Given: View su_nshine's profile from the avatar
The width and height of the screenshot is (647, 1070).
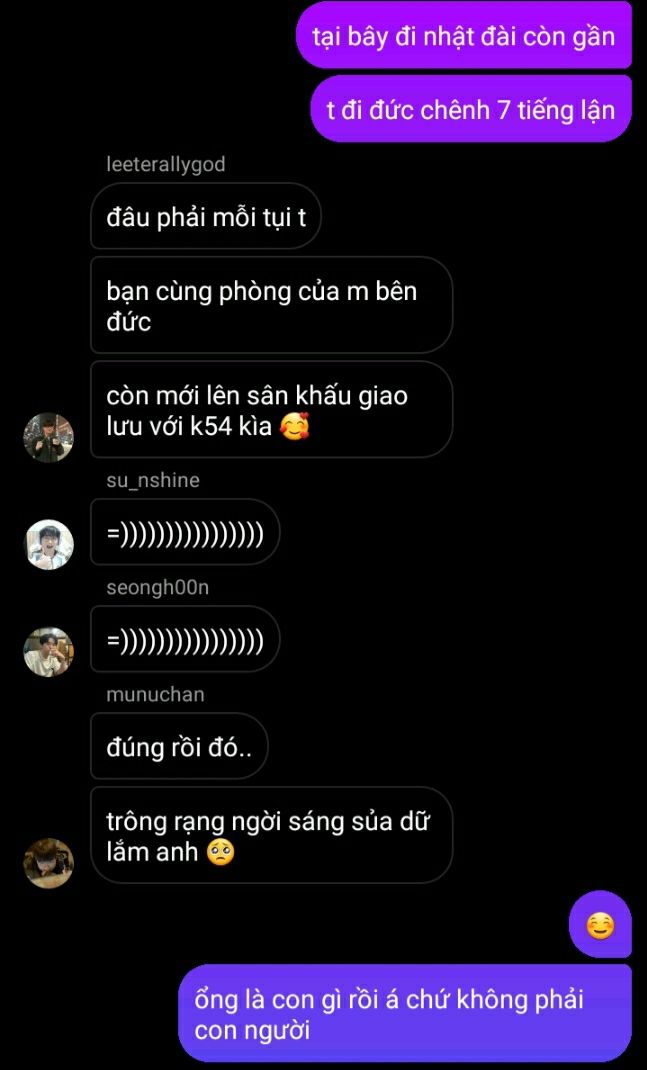Looking at the screenshot, I should click(49, 544).
